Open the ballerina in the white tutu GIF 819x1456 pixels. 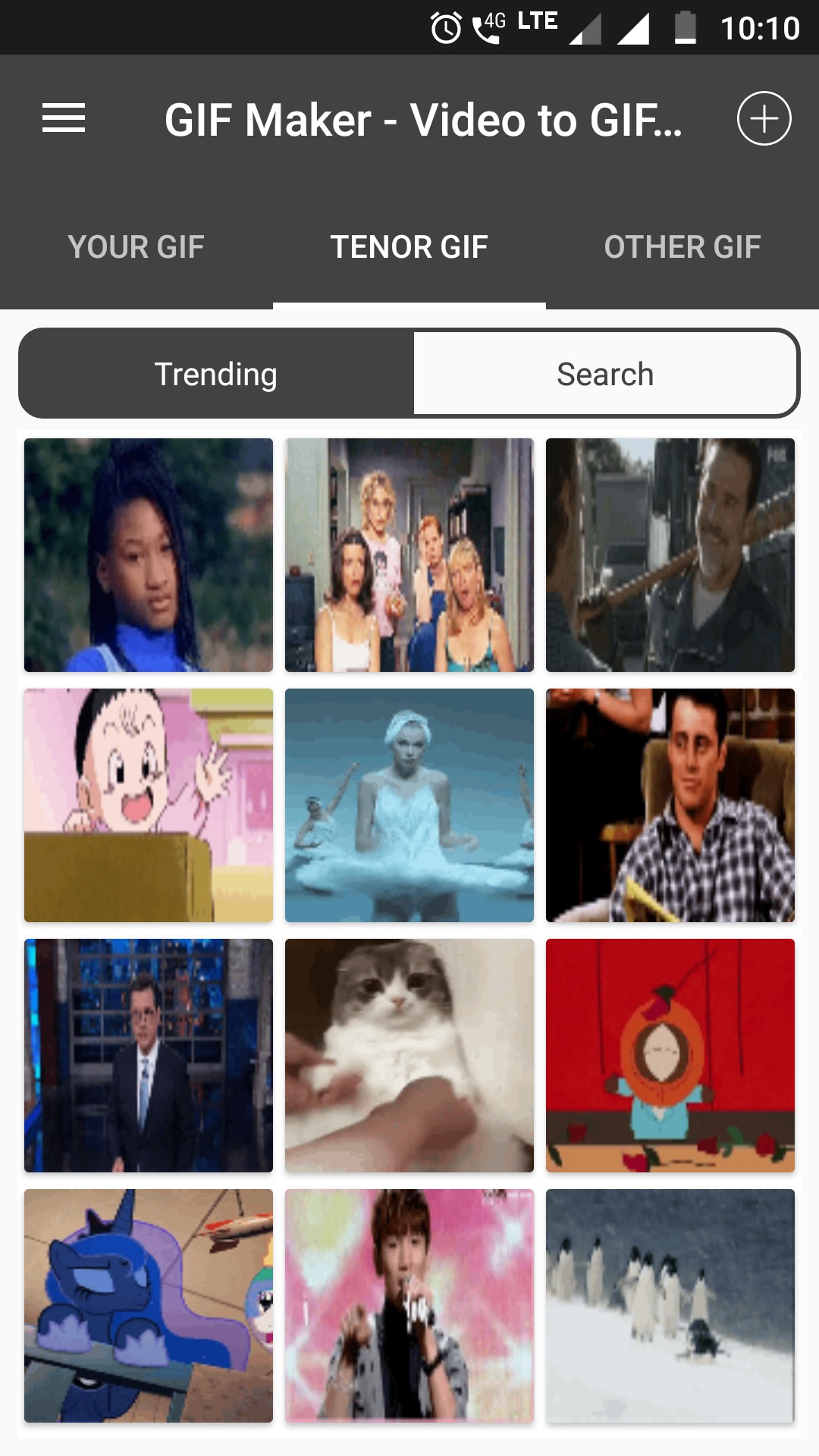click(409, 805)
